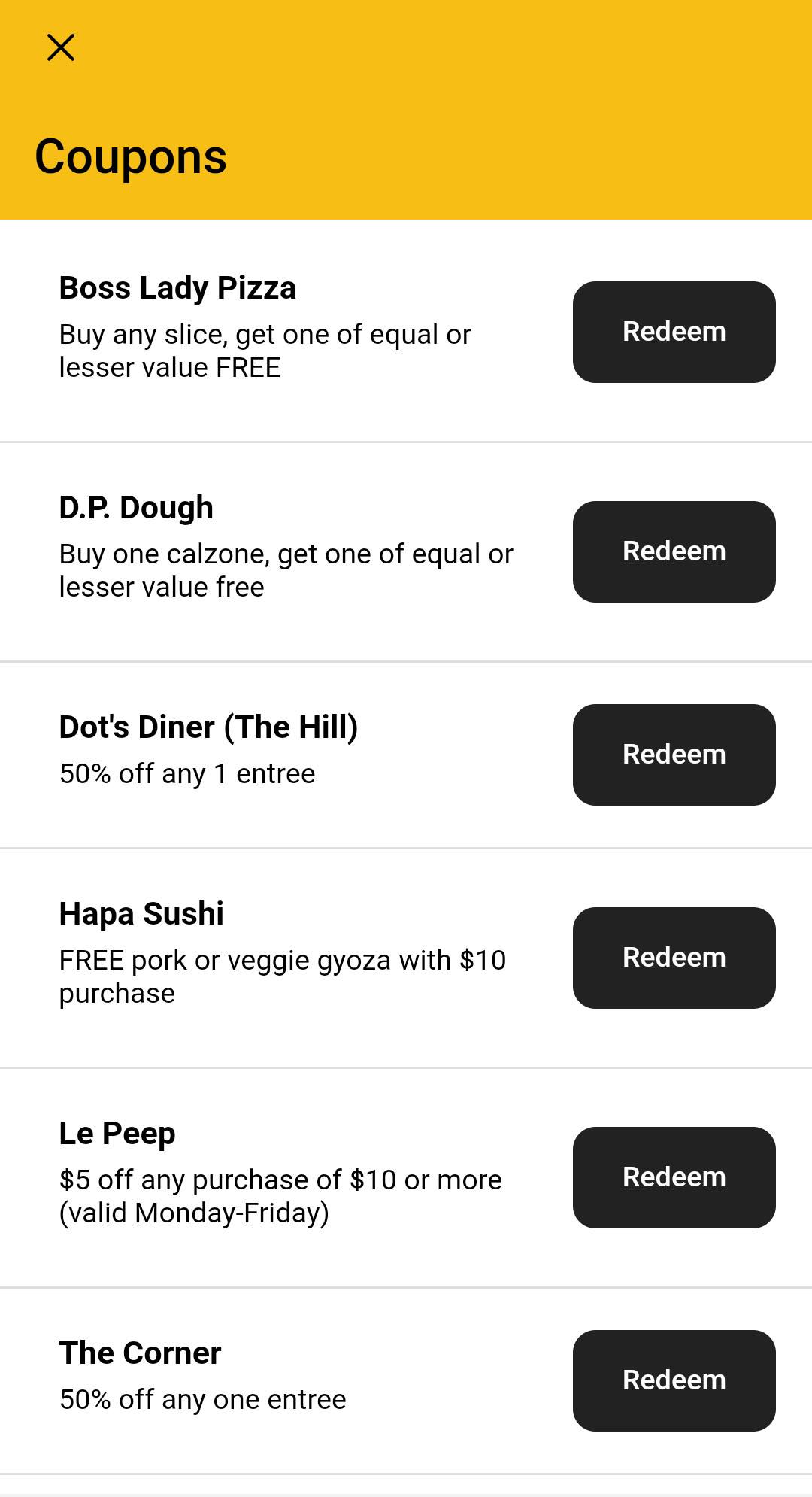Redeem the Hapa Sushi gyoza coupon
This screenshot has width=812, height=1497.
click(x=674, y=958)
